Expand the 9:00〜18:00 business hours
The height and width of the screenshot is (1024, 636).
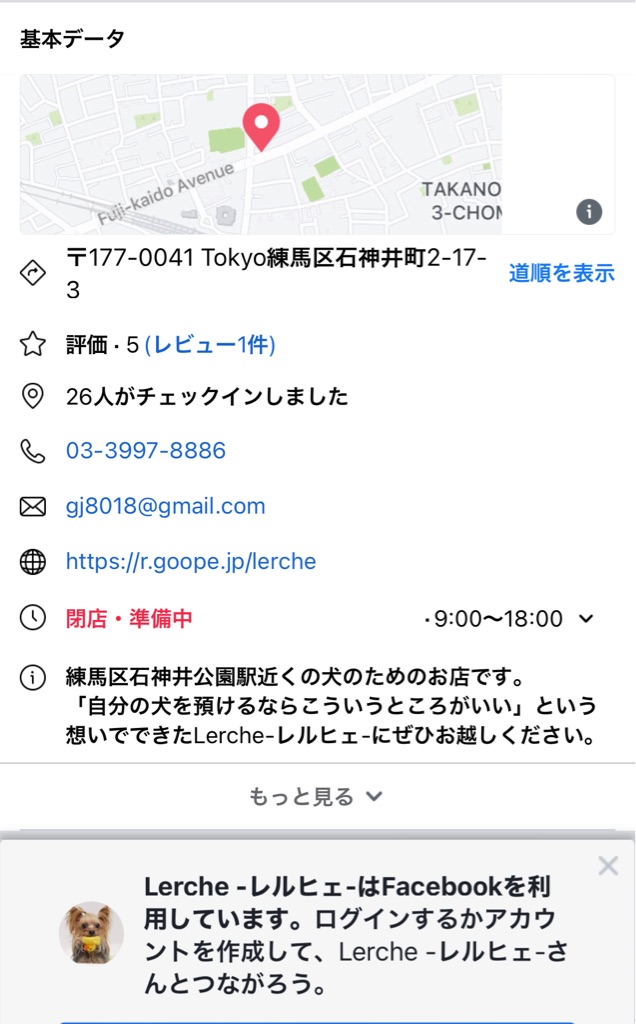click(509, 618)
